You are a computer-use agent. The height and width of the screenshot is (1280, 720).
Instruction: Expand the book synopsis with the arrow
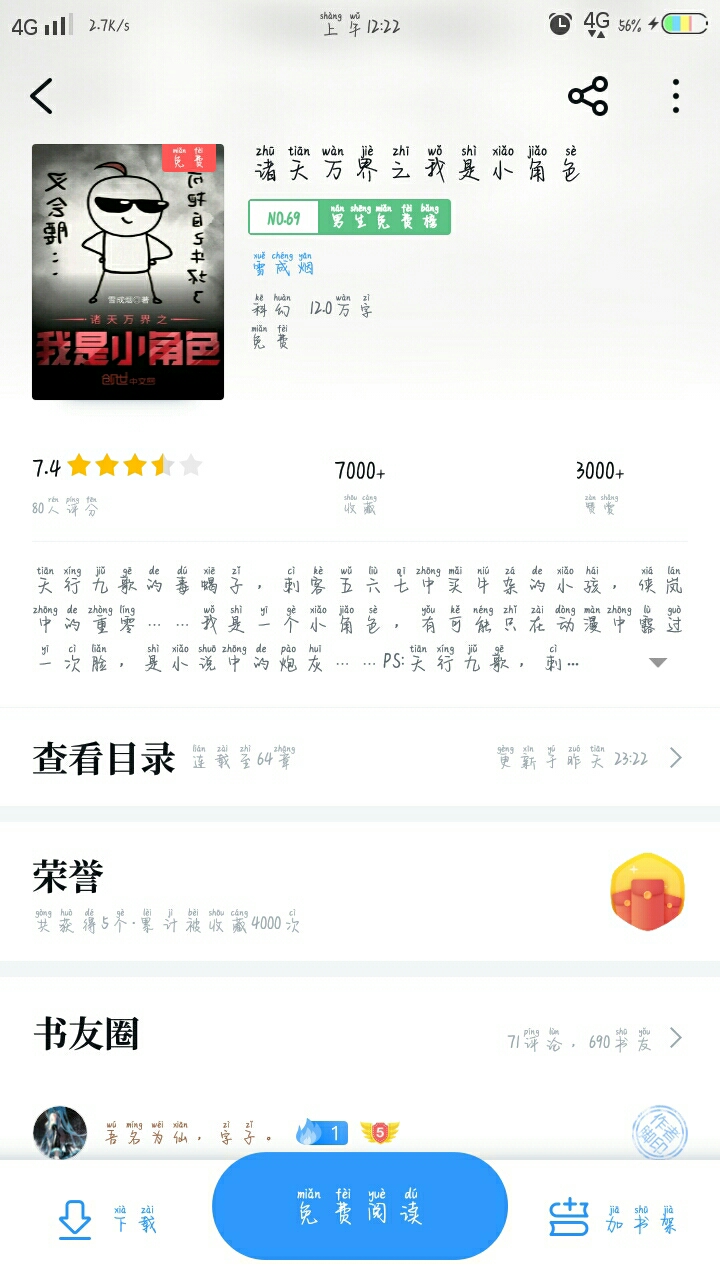point(658,662)
